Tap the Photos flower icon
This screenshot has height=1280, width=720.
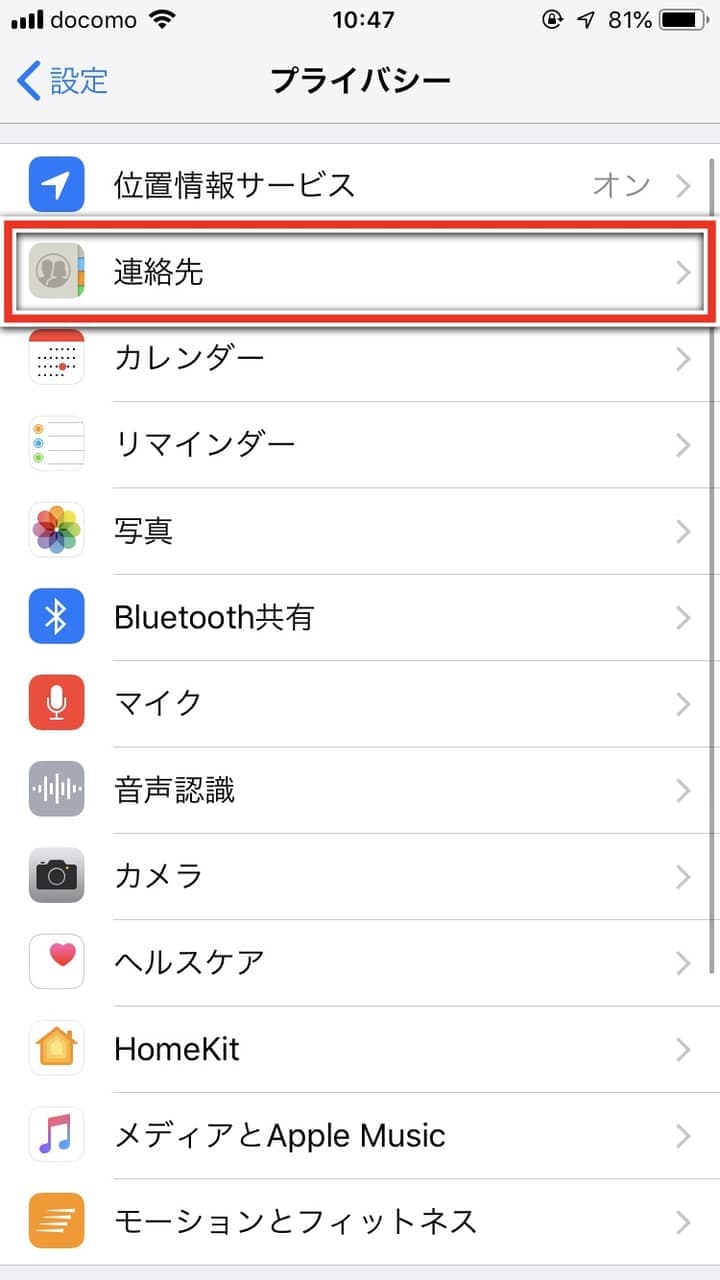click(x=56, y=531)
